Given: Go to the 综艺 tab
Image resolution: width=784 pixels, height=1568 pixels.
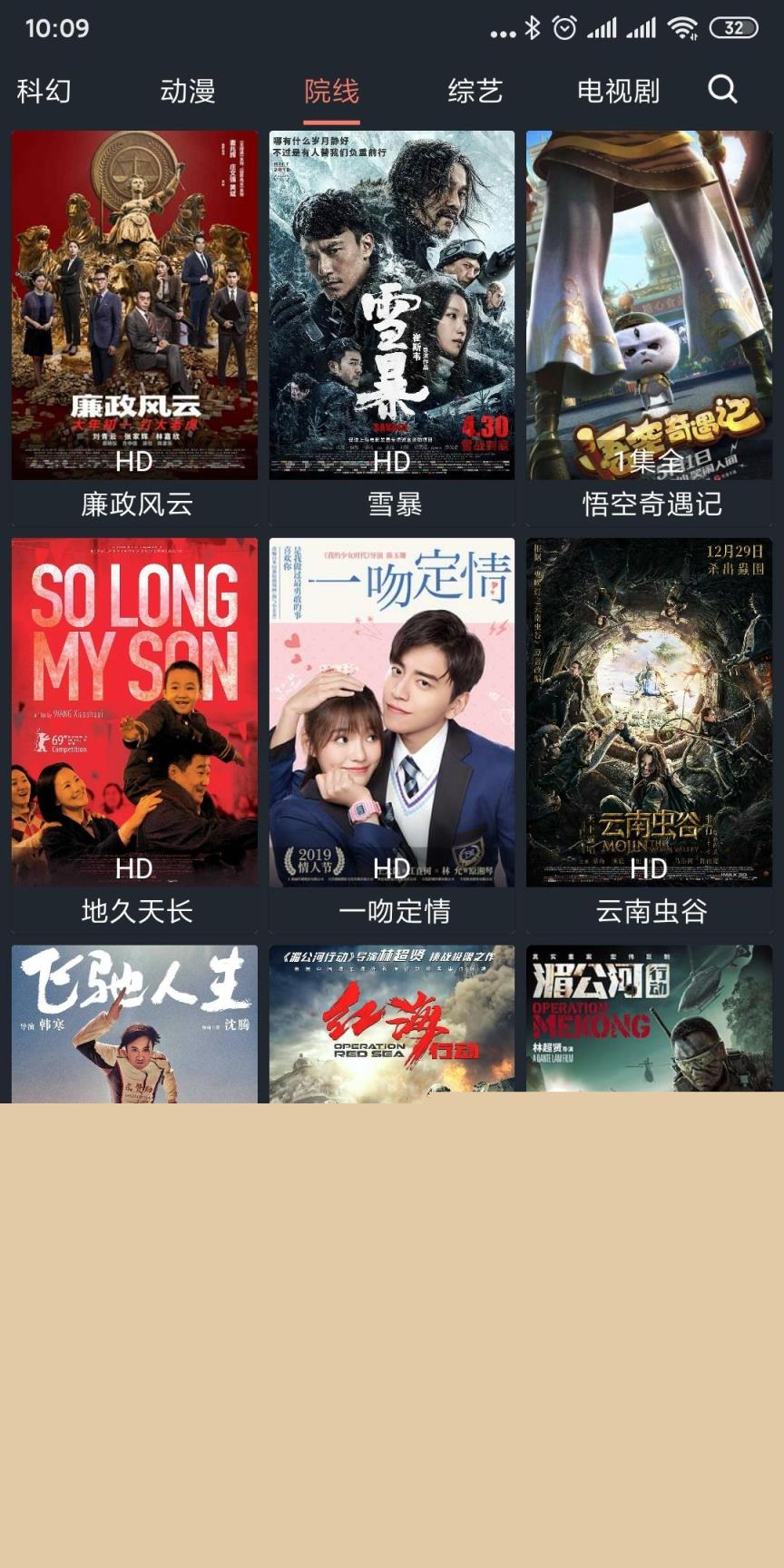Looking at the screenshot, I should 475,91.
